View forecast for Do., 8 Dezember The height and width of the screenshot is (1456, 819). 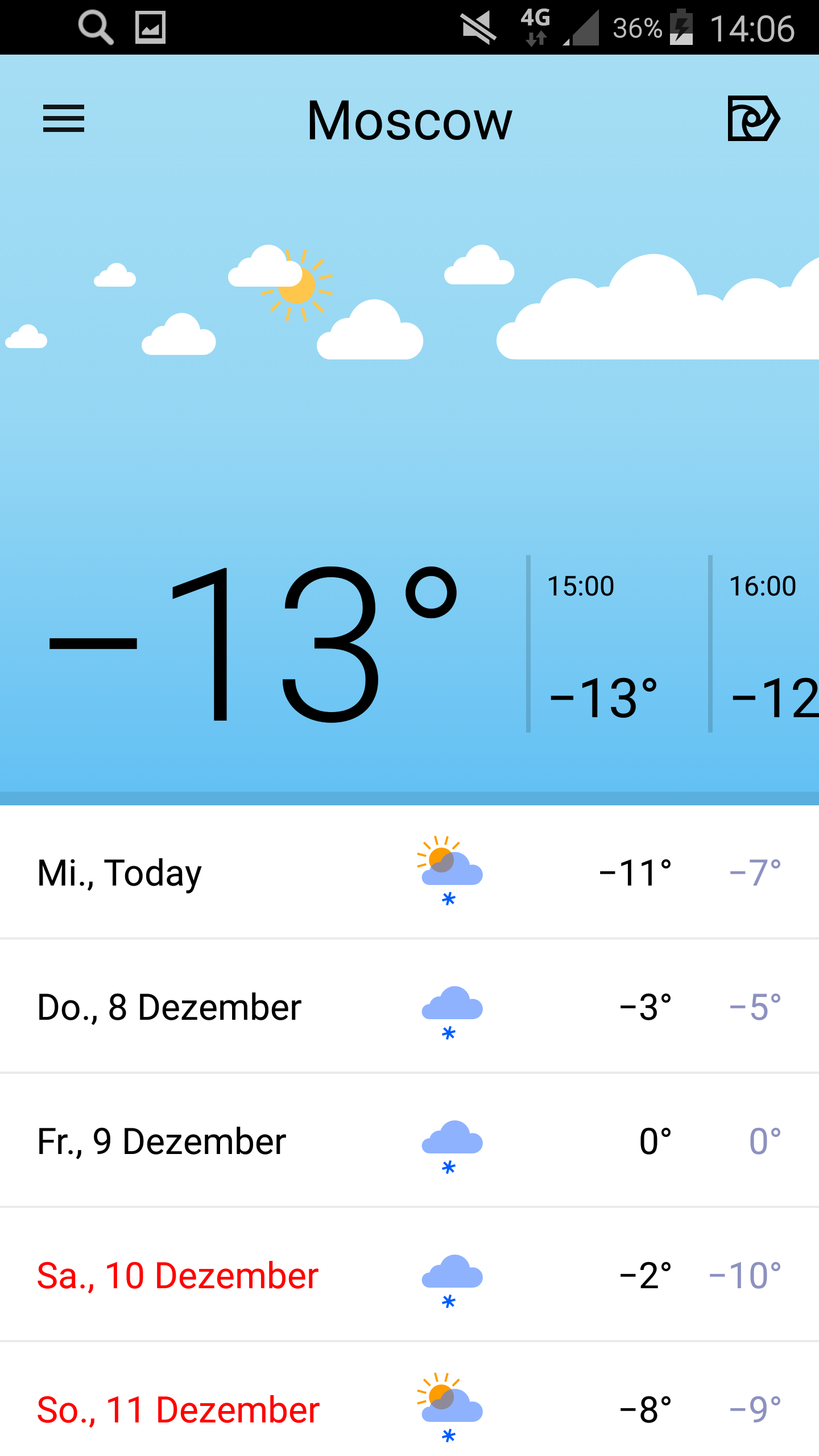[x=409, y=1007]
